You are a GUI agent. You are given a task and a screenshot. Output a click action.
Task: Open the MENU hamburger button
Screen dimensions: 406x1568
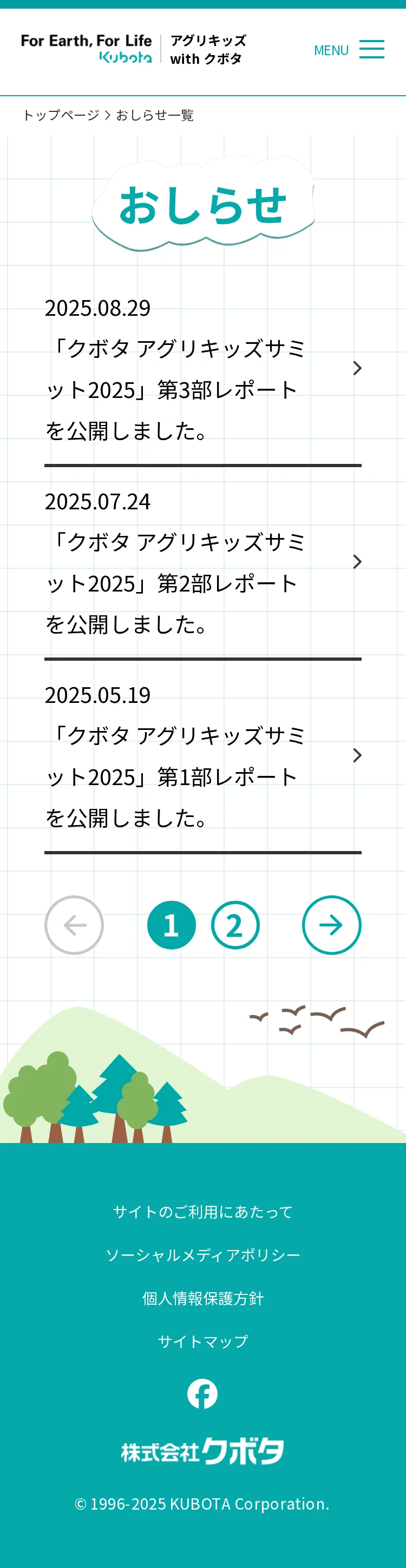tap(349, 50)
